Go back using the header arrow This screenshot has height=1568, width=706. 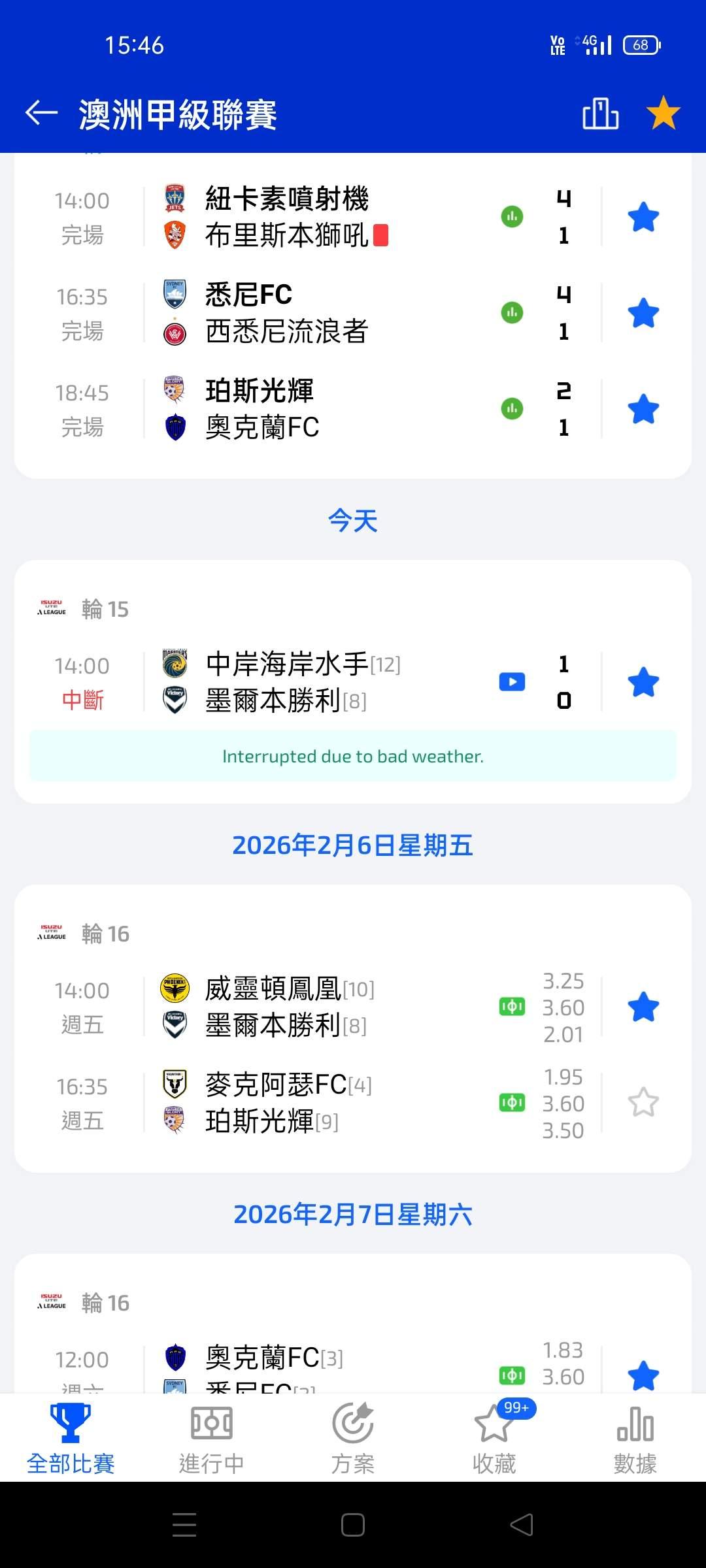point(41,113)
